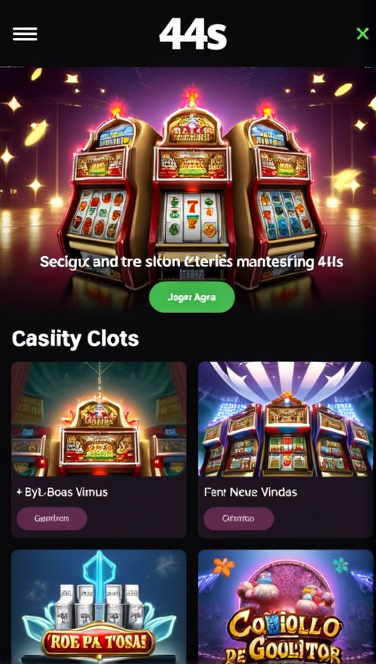Image resolution: width=376 pixels, height=664 pixels.
Task: Open the Roe Pa Tosa slot tile
Action: coord(99,607)
